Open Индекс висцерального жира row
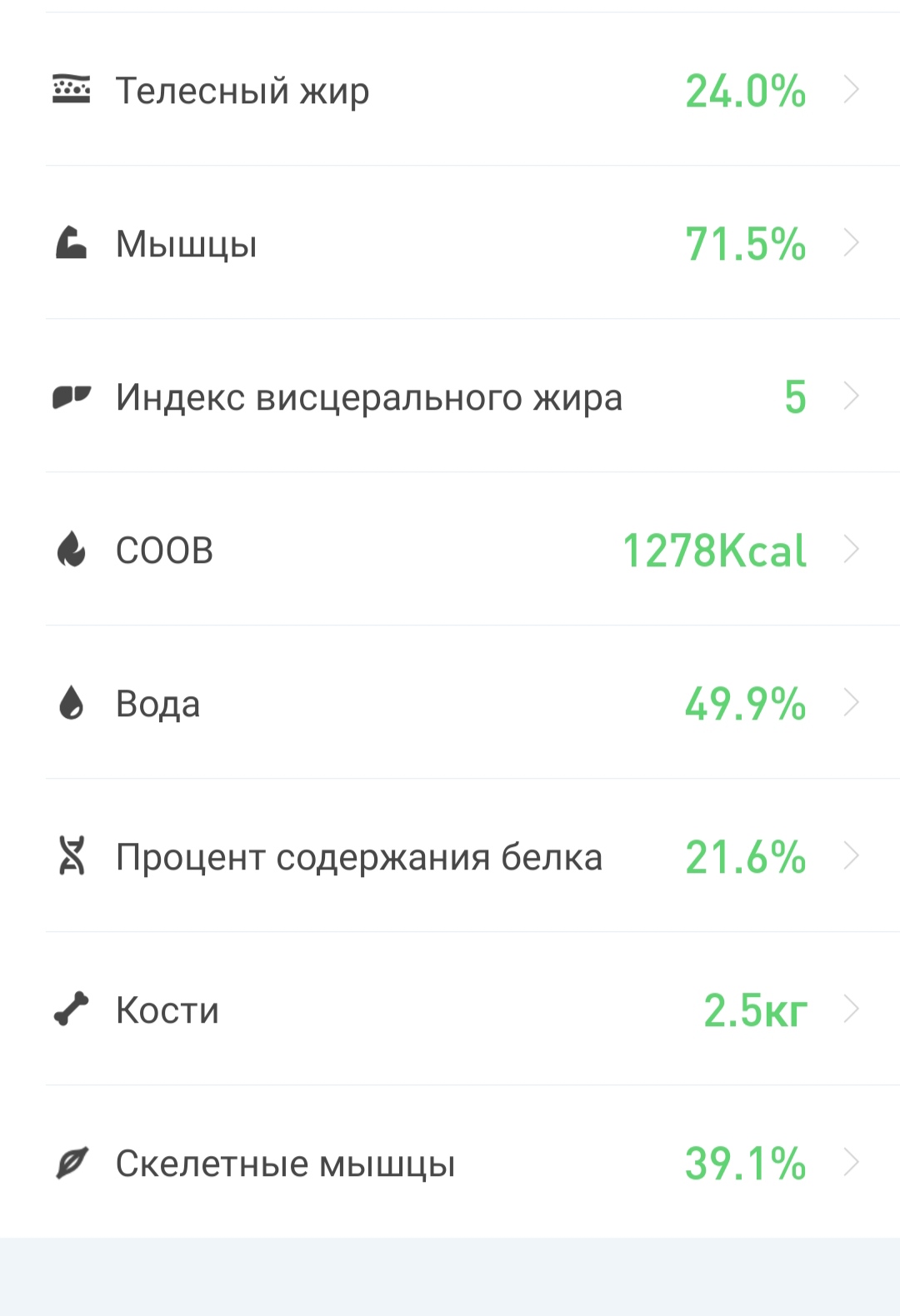This screenshot has width=900, height=1316. 450,396
